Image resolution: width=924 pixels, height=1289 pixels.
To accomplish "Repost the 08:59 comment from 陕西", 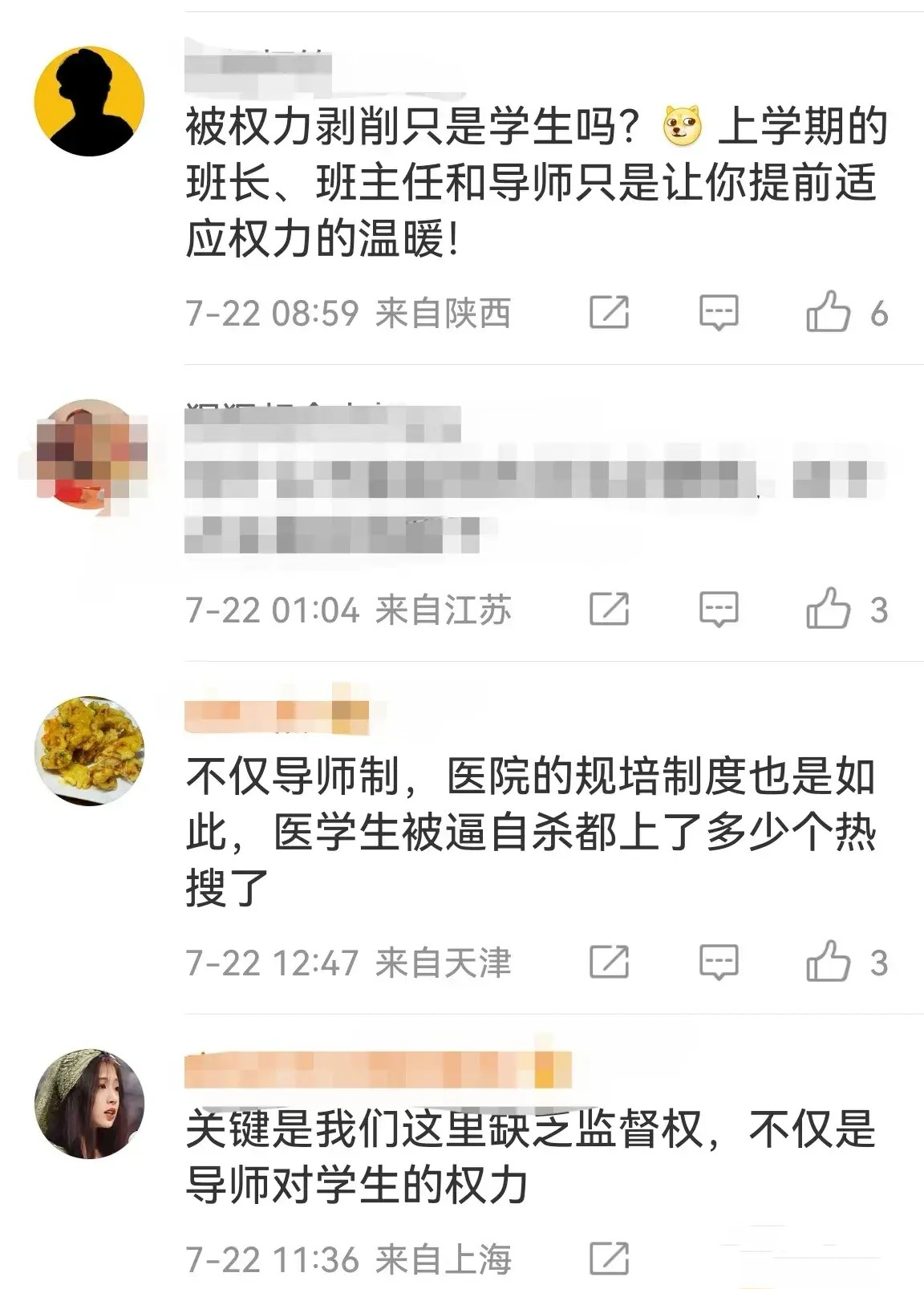I will click(609, 312).
